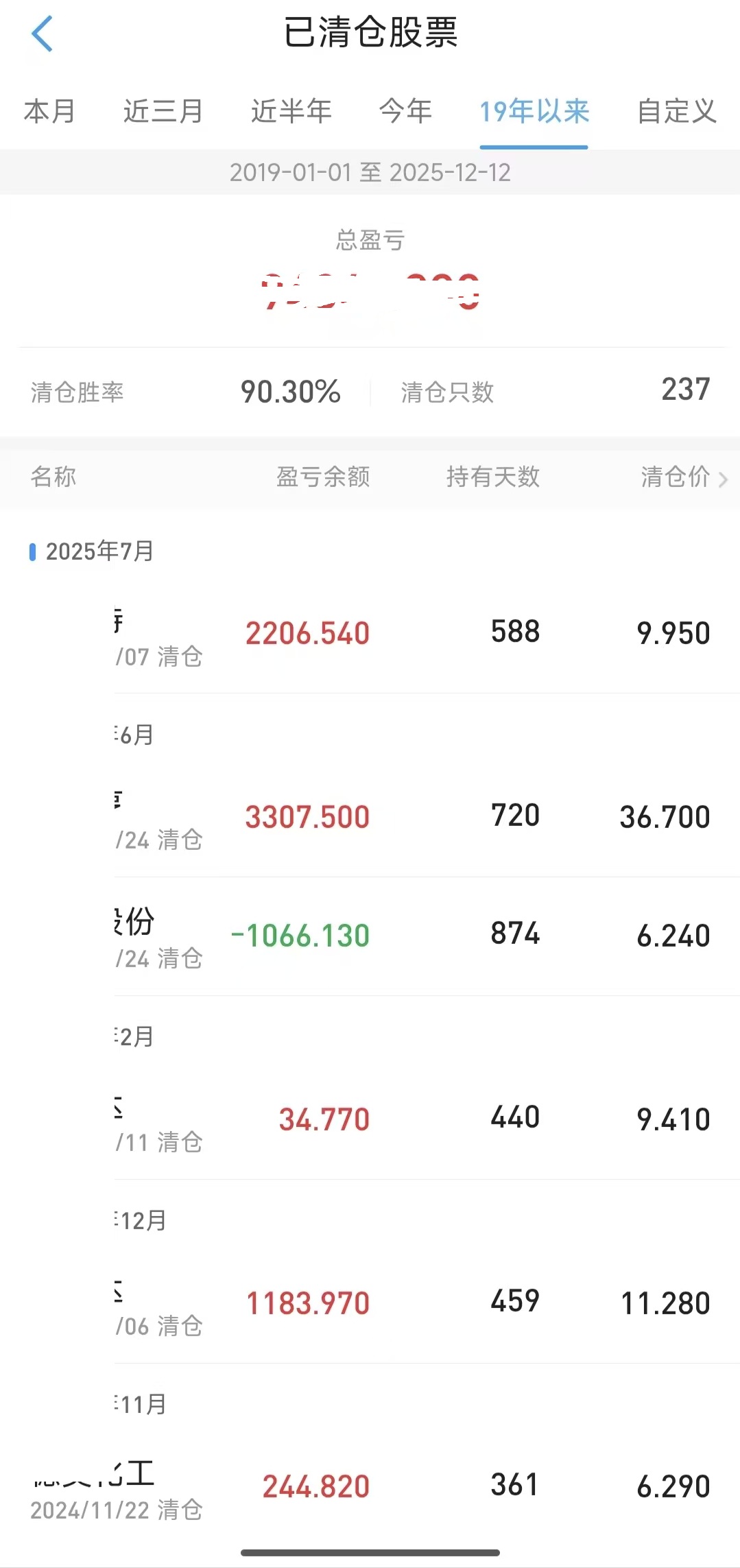Open the cleared stock with profit 34.770
This screenshot has width=740, height=1568.
(370, 1120)
